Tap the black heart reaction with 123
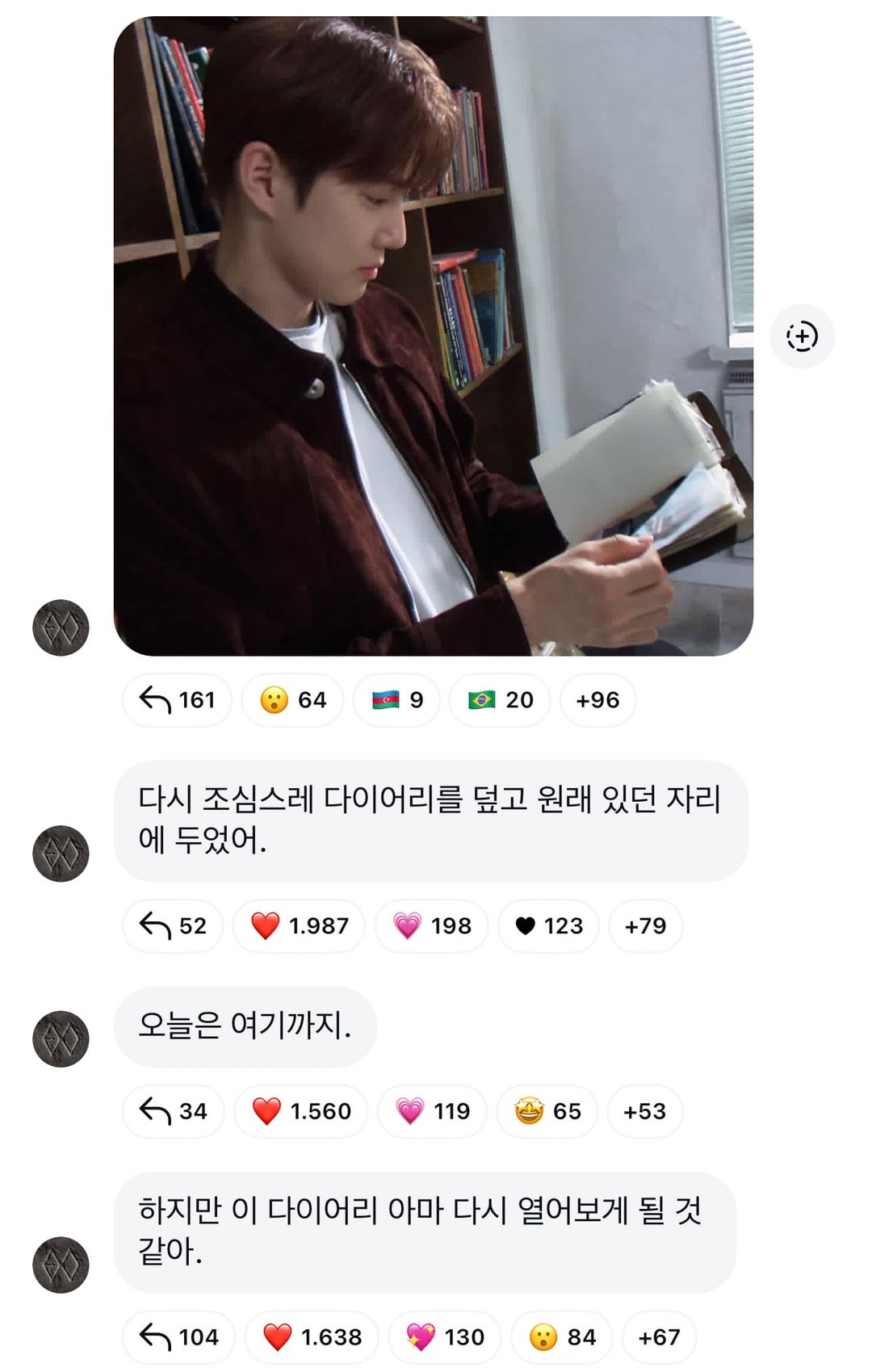 [x=548, y=925]
